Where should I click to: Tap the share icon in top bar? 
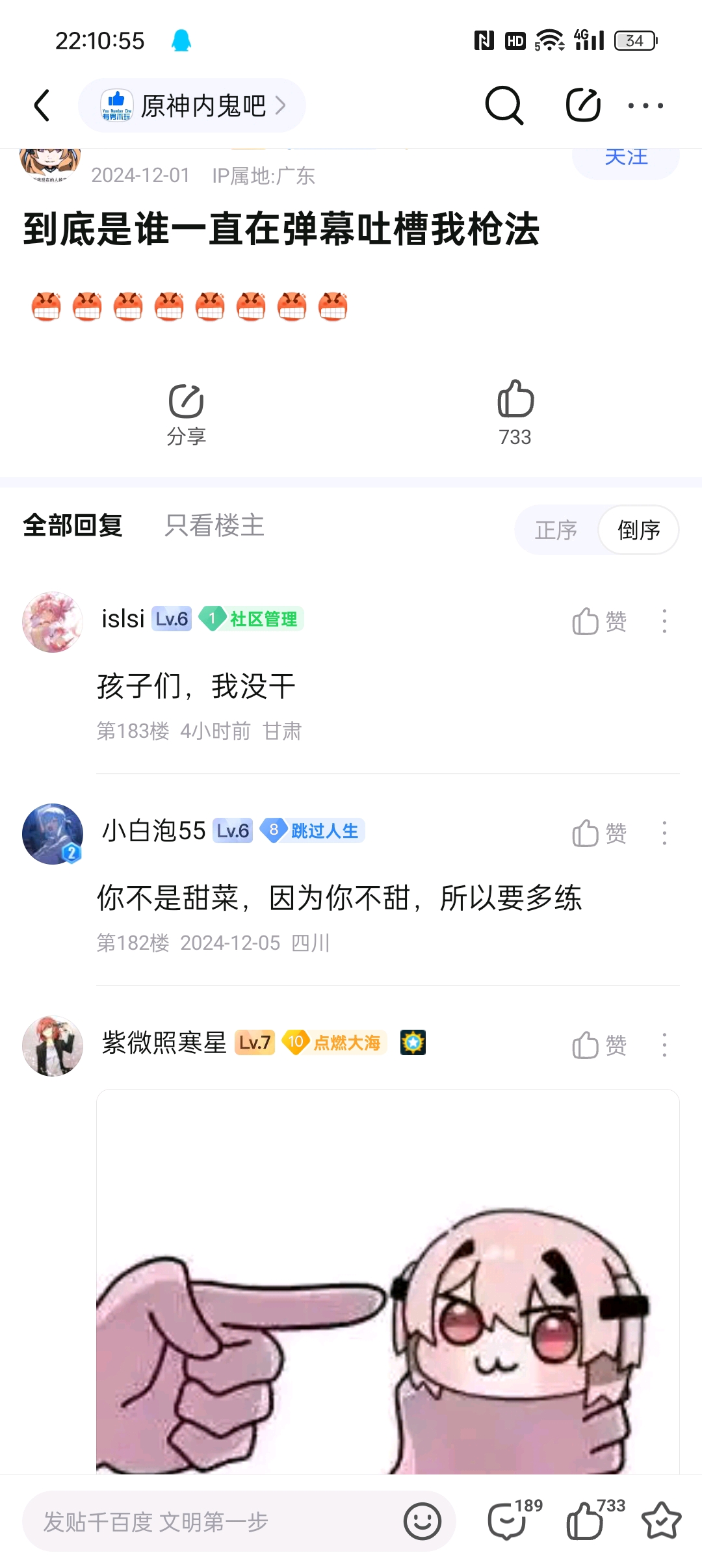click(582, 105)
